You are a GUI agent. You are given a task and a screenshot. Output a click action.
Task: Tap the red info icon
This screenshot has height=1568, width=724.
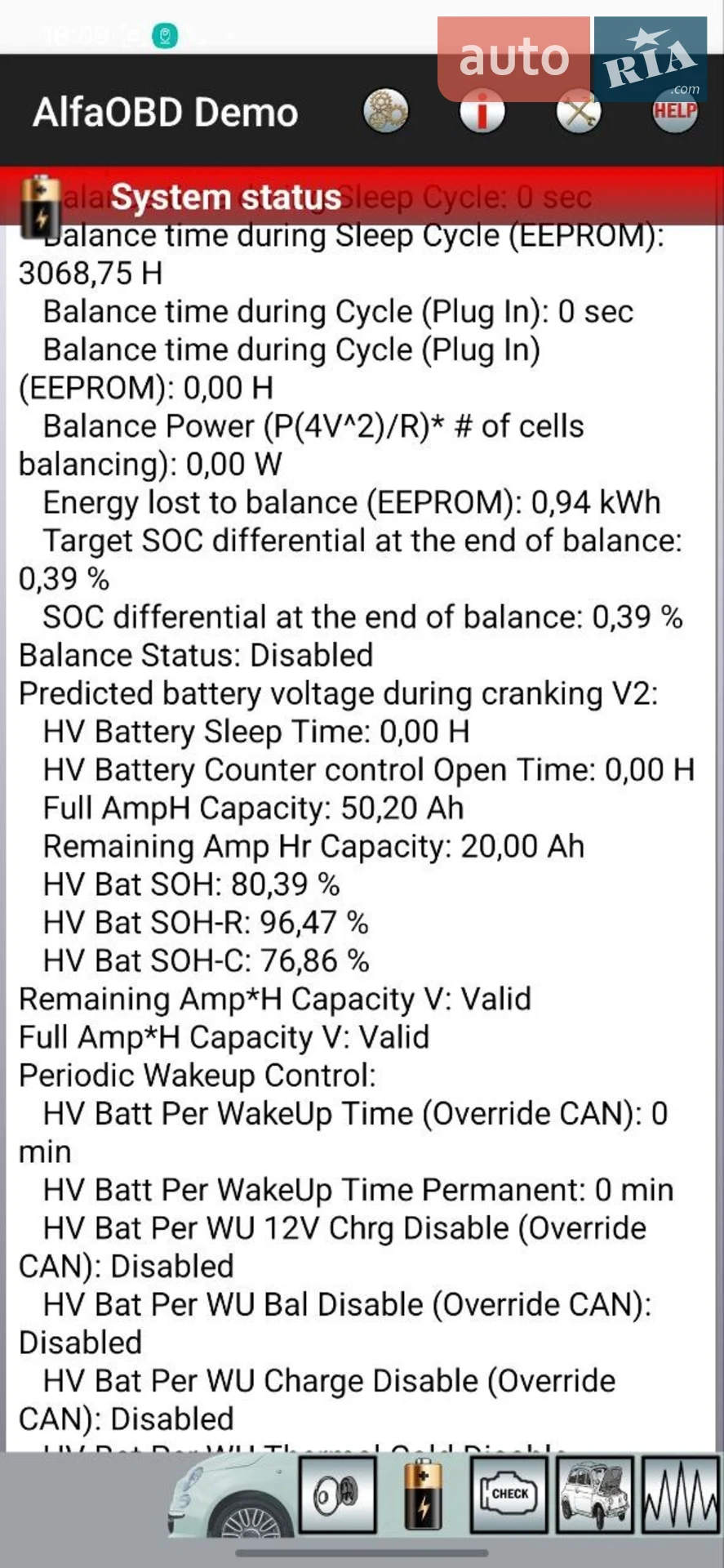pyautogui.click(x=482, y=111)
